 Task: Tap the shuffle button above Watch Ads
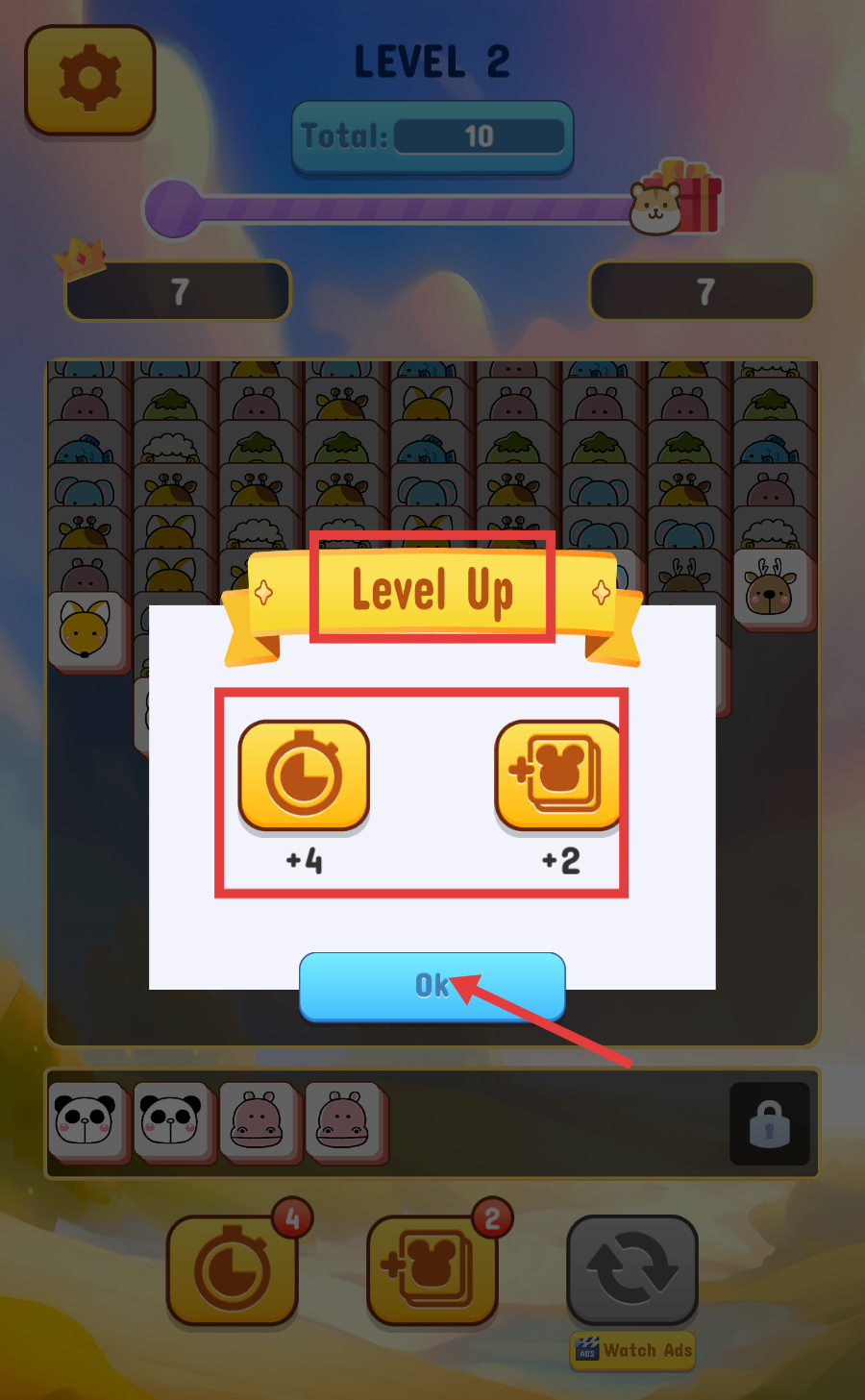(631, 1270)
